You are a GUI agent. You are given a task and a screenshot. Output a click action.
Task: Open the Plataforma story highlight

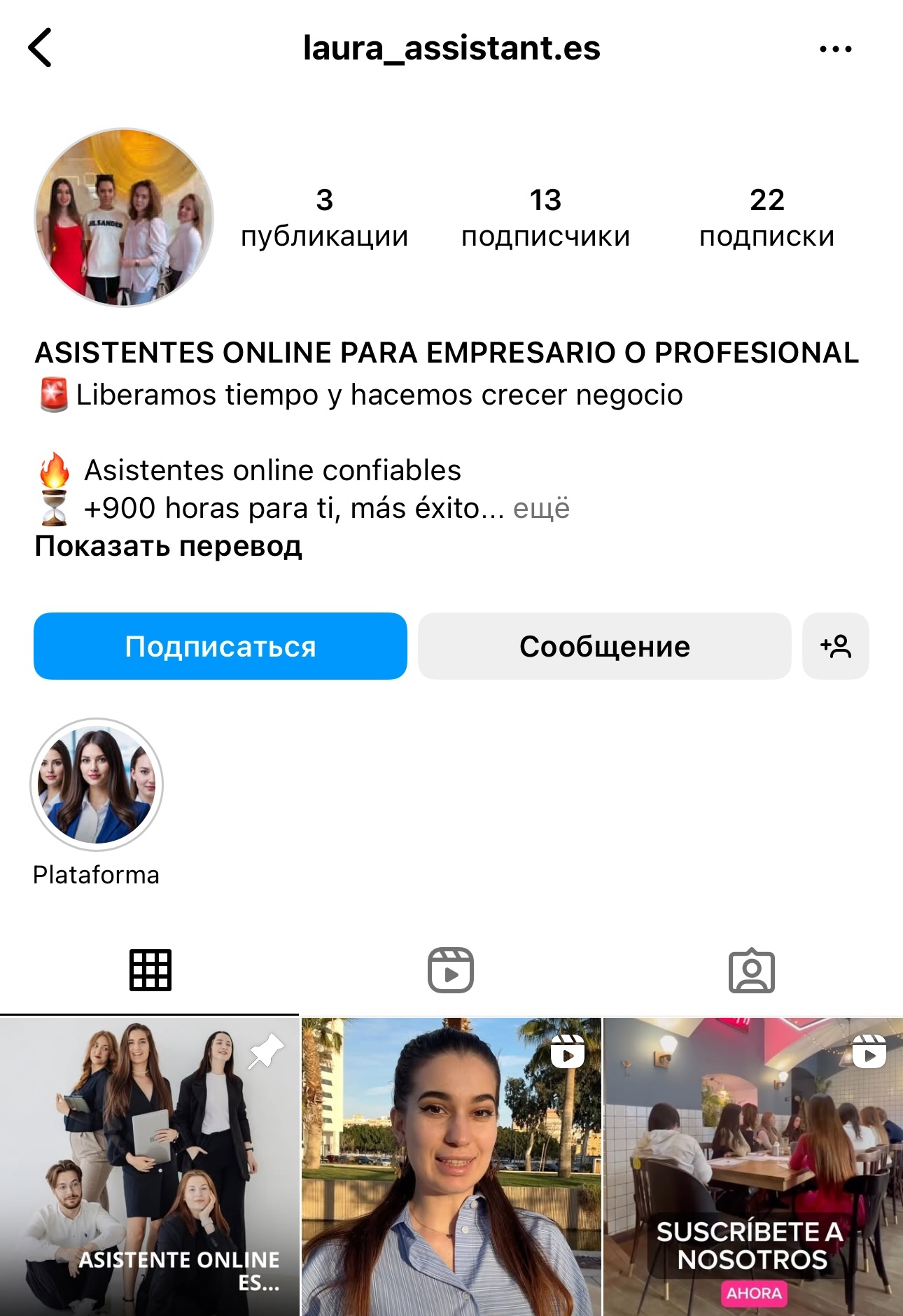pyautogui.click(x=97, y=785)
